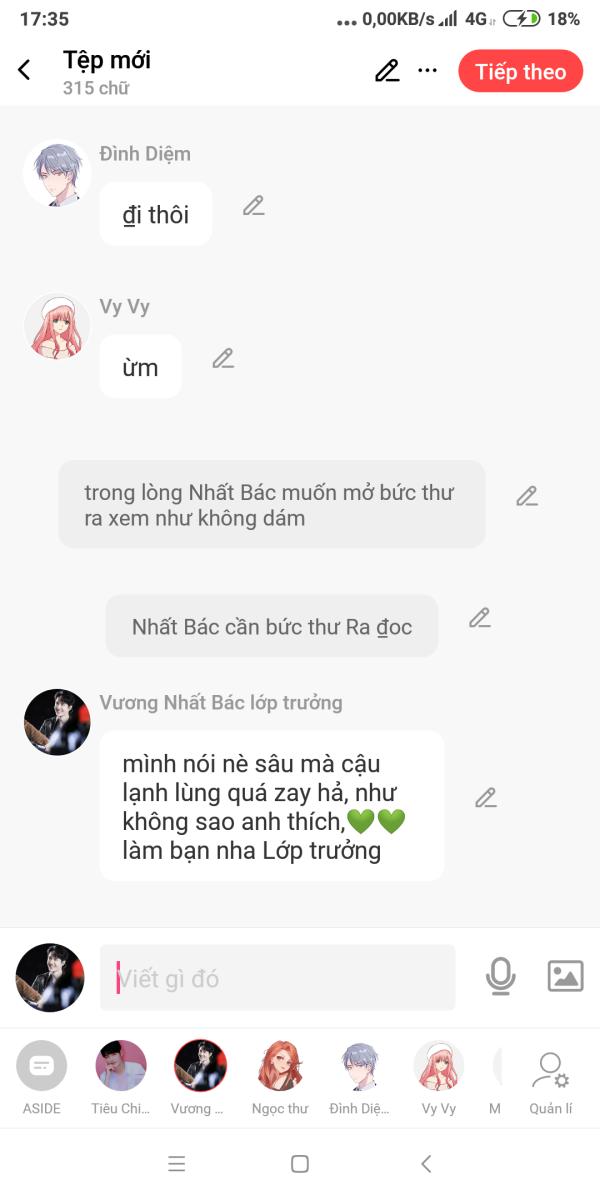Open the three-dot overflow menu
The height and width of the screenshot is (1200, 600).
point(428,71)
